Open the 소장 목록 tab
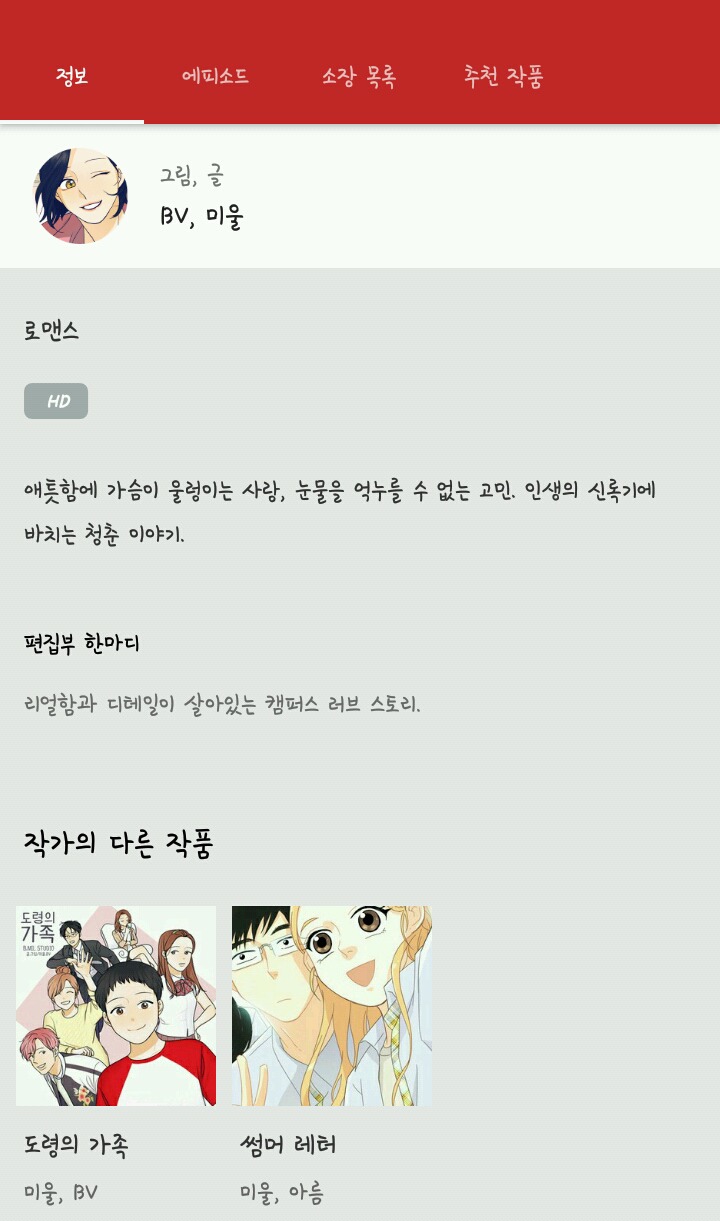 click(359, 77)
